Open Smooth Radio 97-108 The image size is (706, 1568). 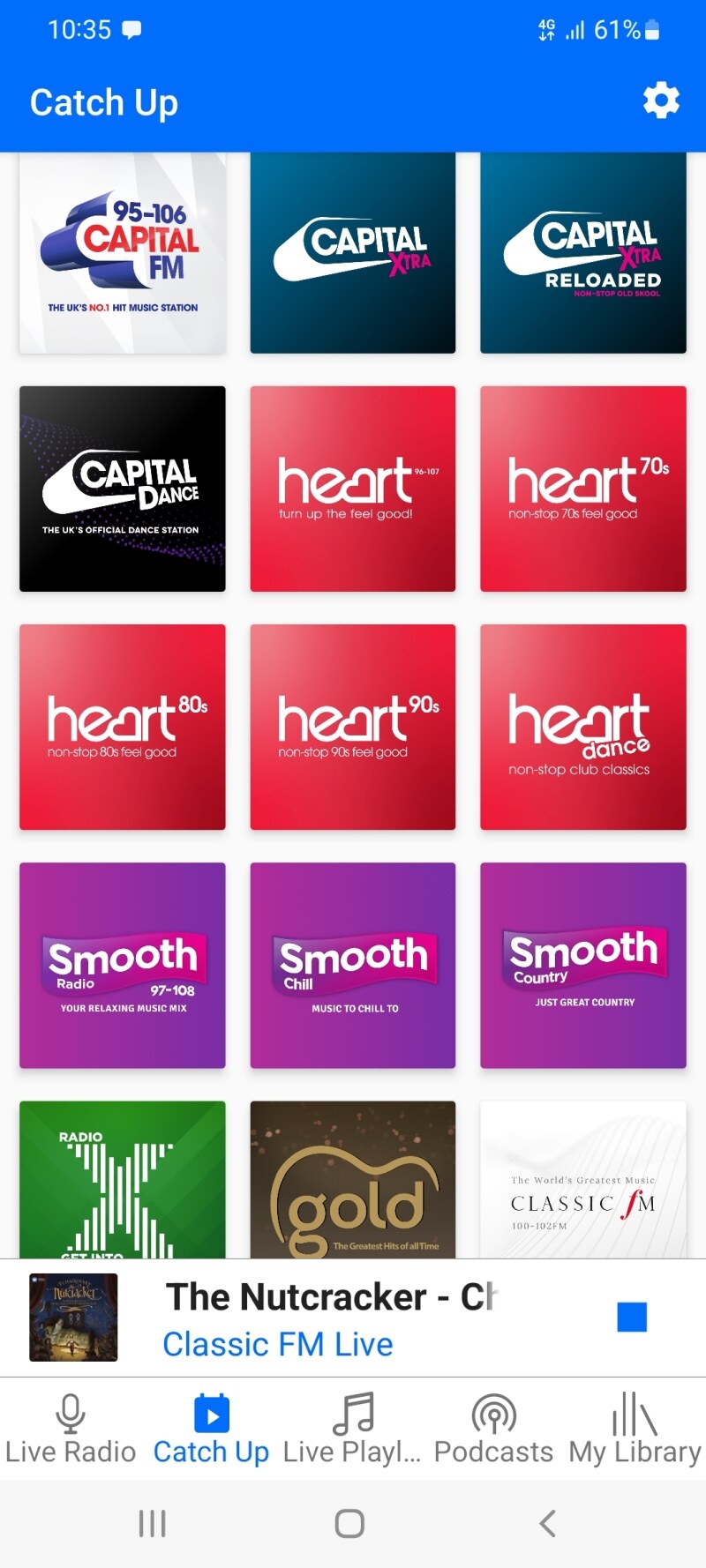click(x=123, y=965)
